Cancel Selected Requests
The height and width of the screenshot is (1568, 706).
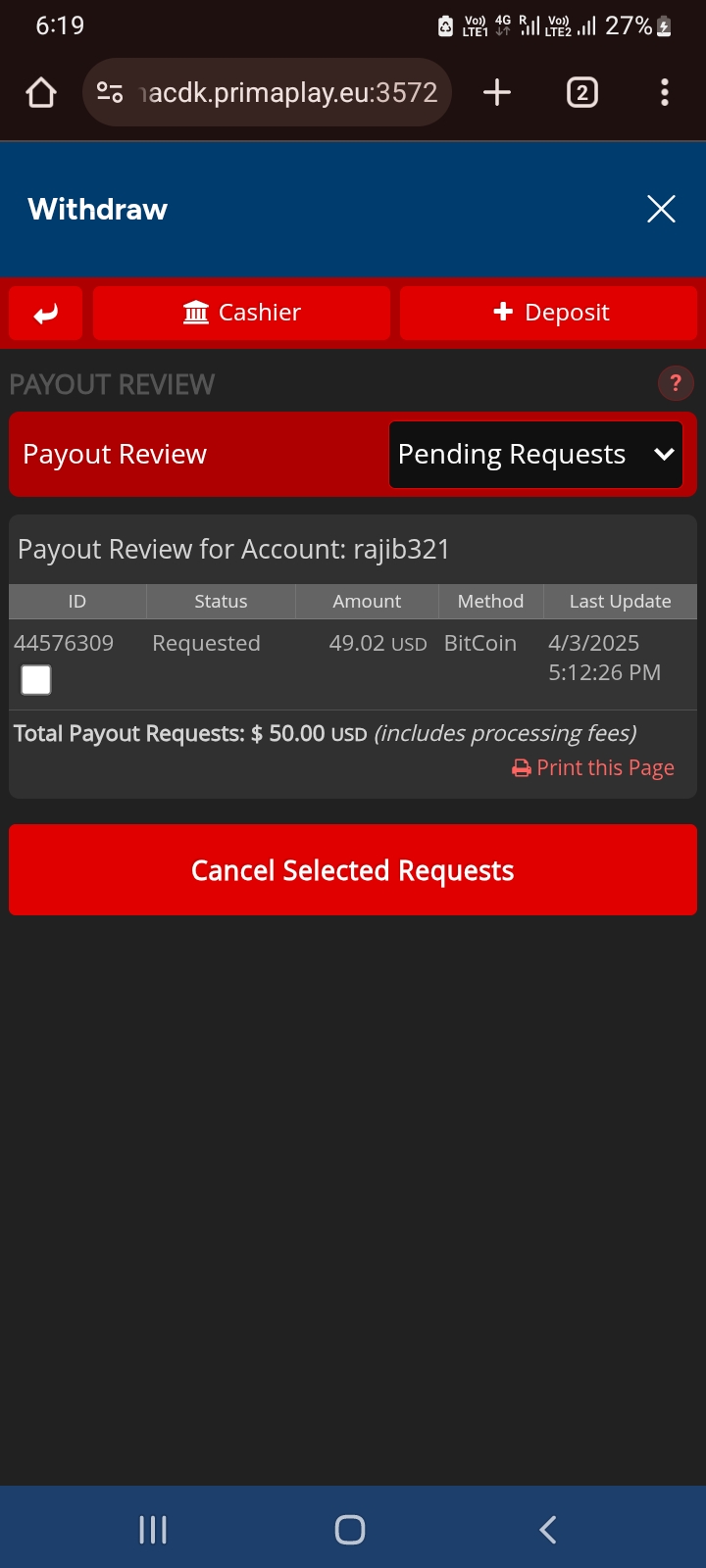click(x=353, y=870)
